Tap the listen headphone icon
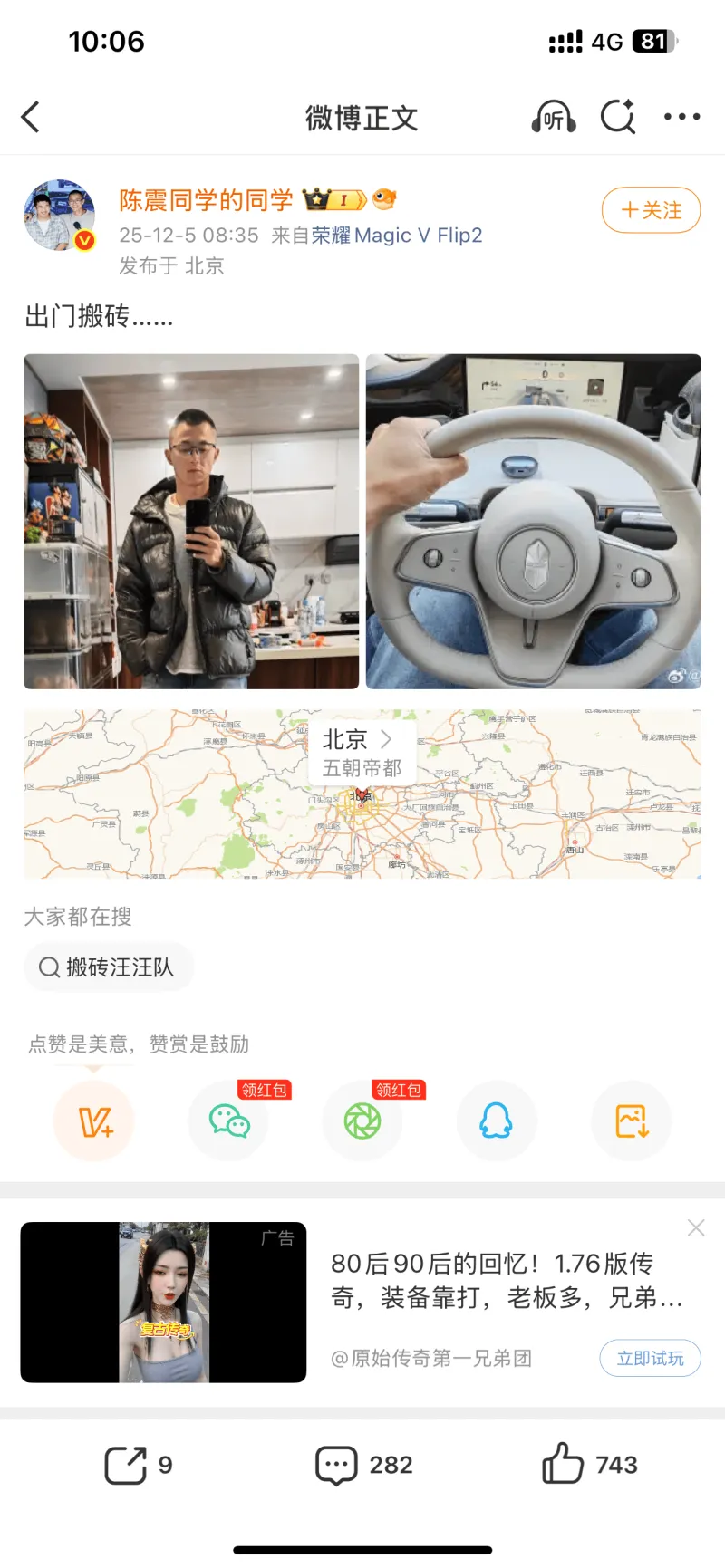The height and width of the screenshot is (1568, 725). coord(553,117)
